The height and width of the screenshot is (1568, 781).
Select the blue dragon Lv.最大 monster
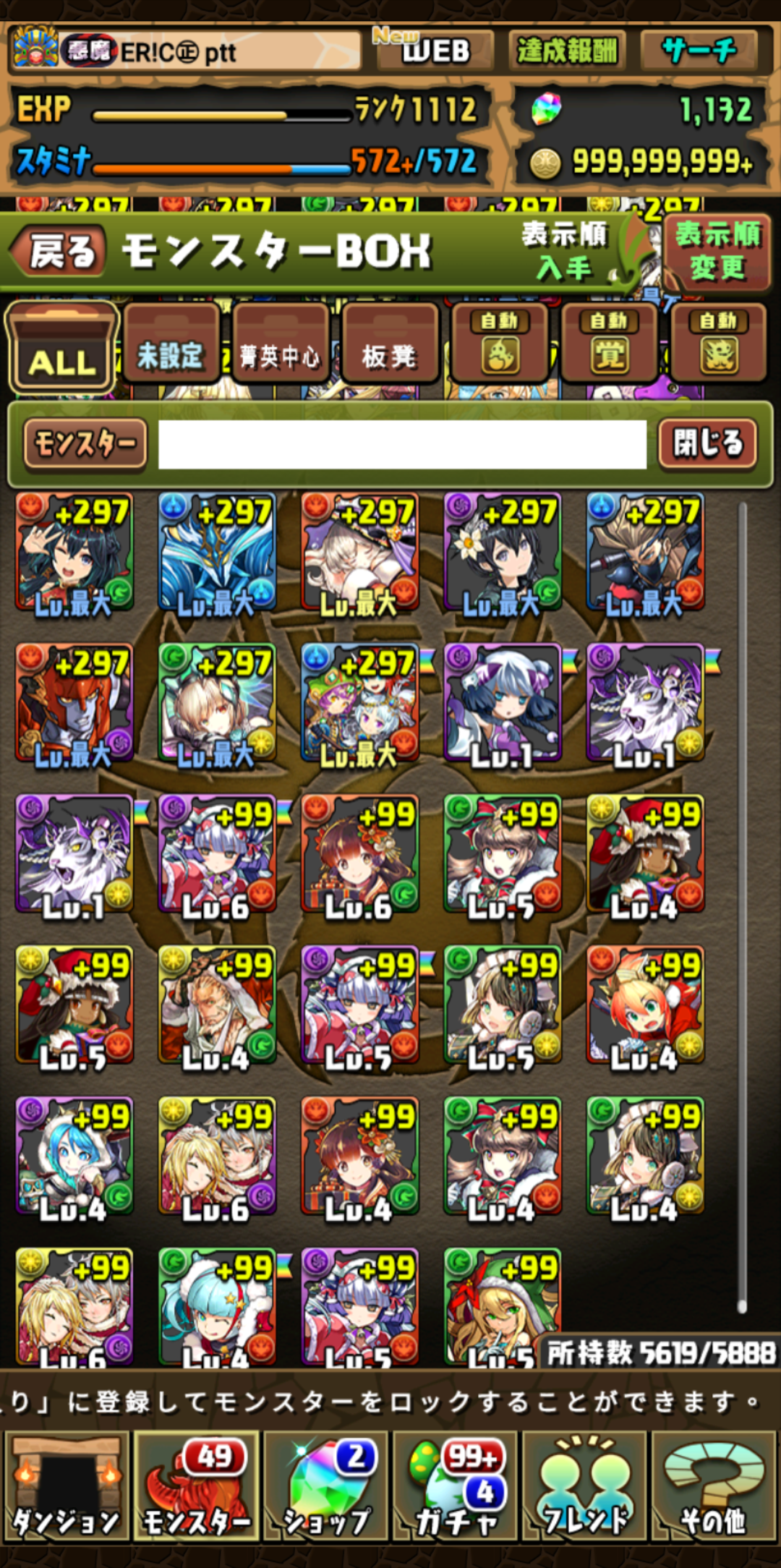point(217,553)
